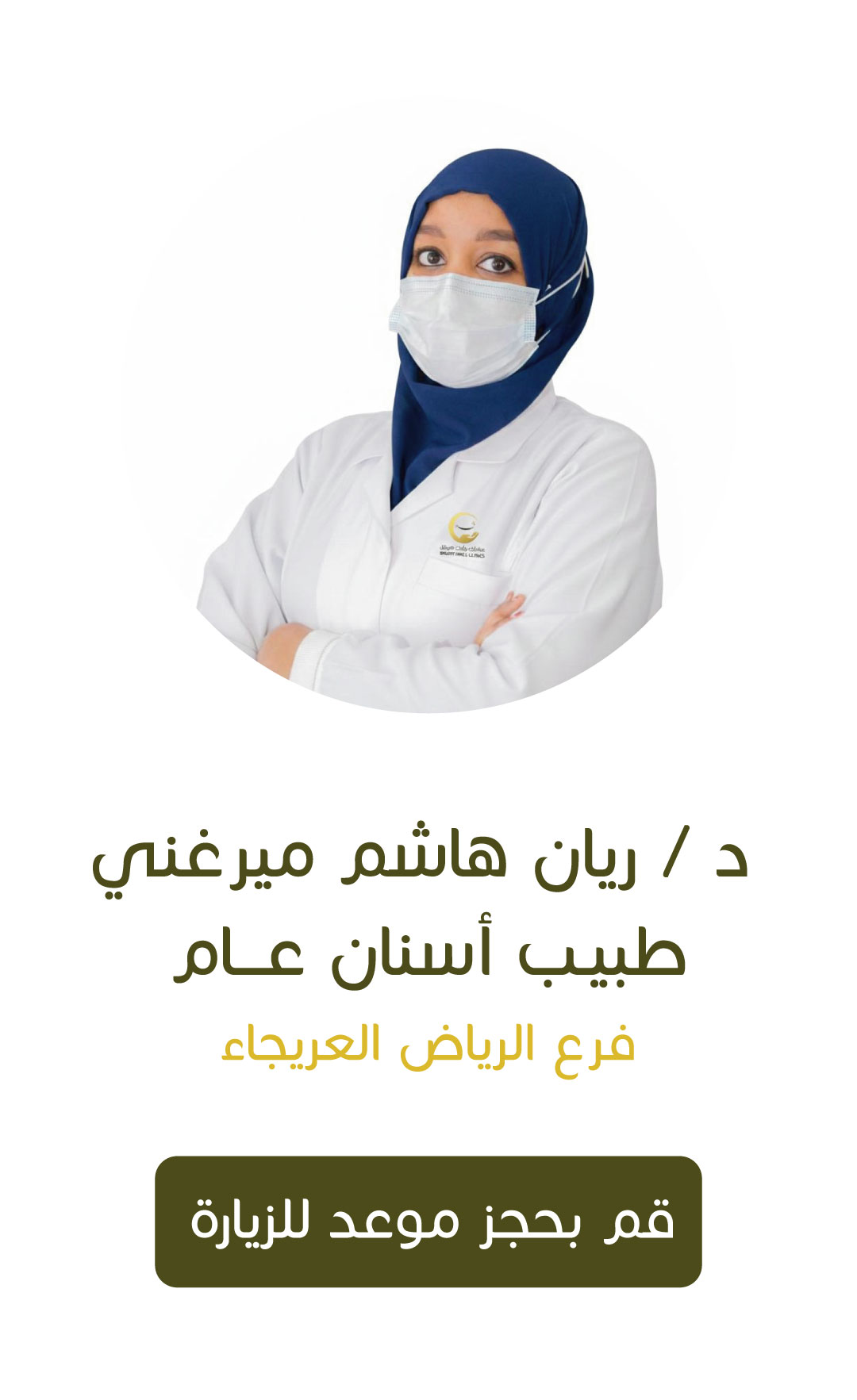
Task: Book a visit with قم بحجز موعد للزيارة
Action: coord(428,1221)
